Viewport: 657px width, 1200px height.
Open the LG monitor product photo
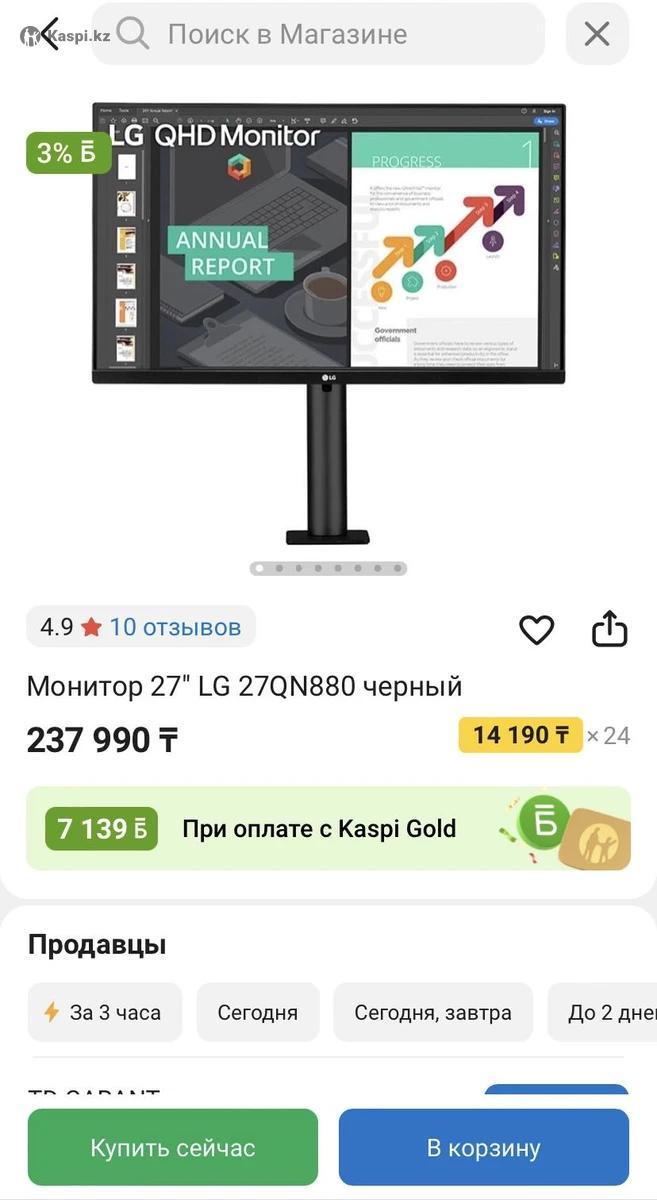click(x=328, y=320)
